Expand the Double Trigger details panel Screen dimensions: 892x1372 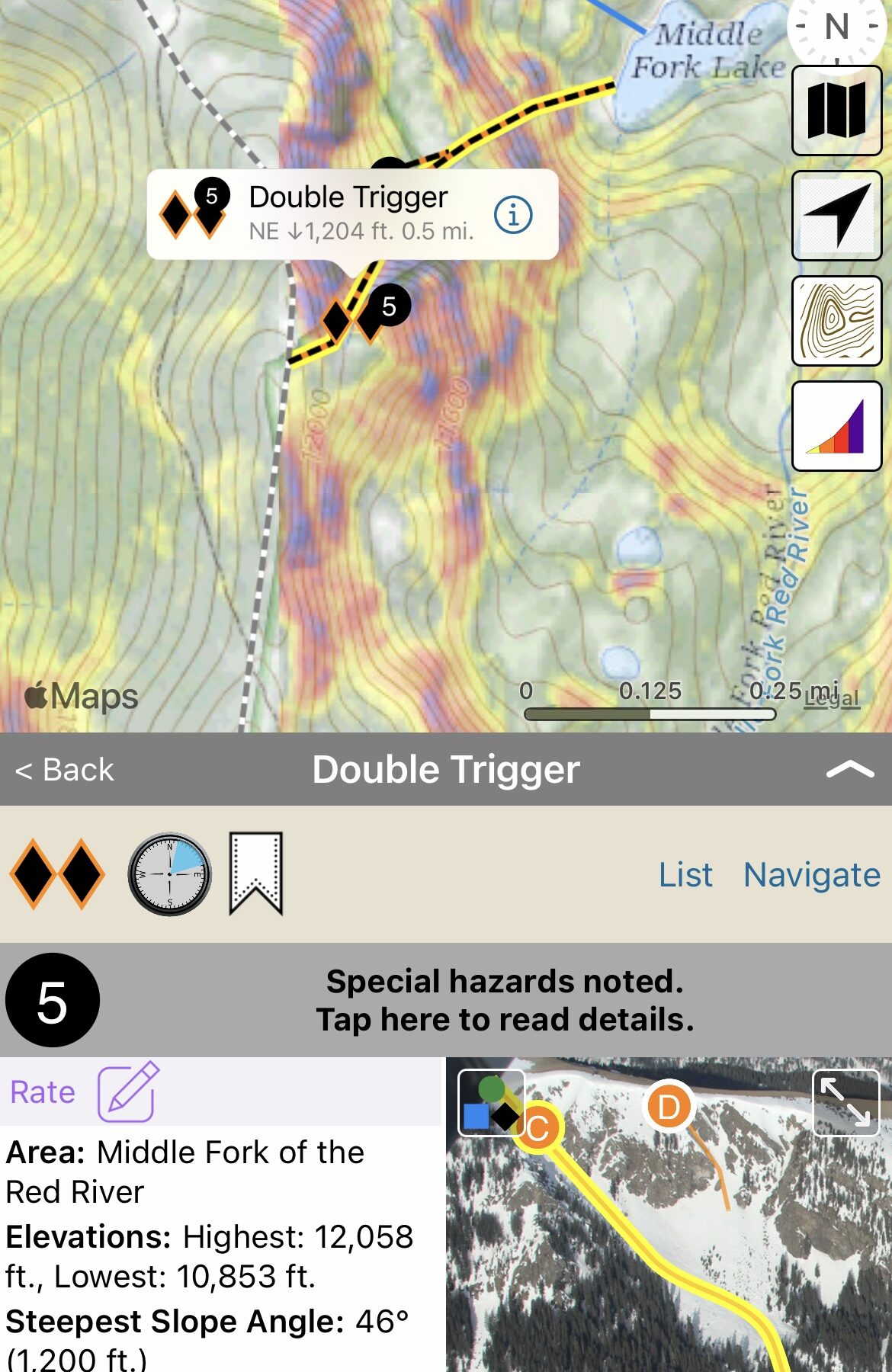pyautogui.click(x=849, y=770)
